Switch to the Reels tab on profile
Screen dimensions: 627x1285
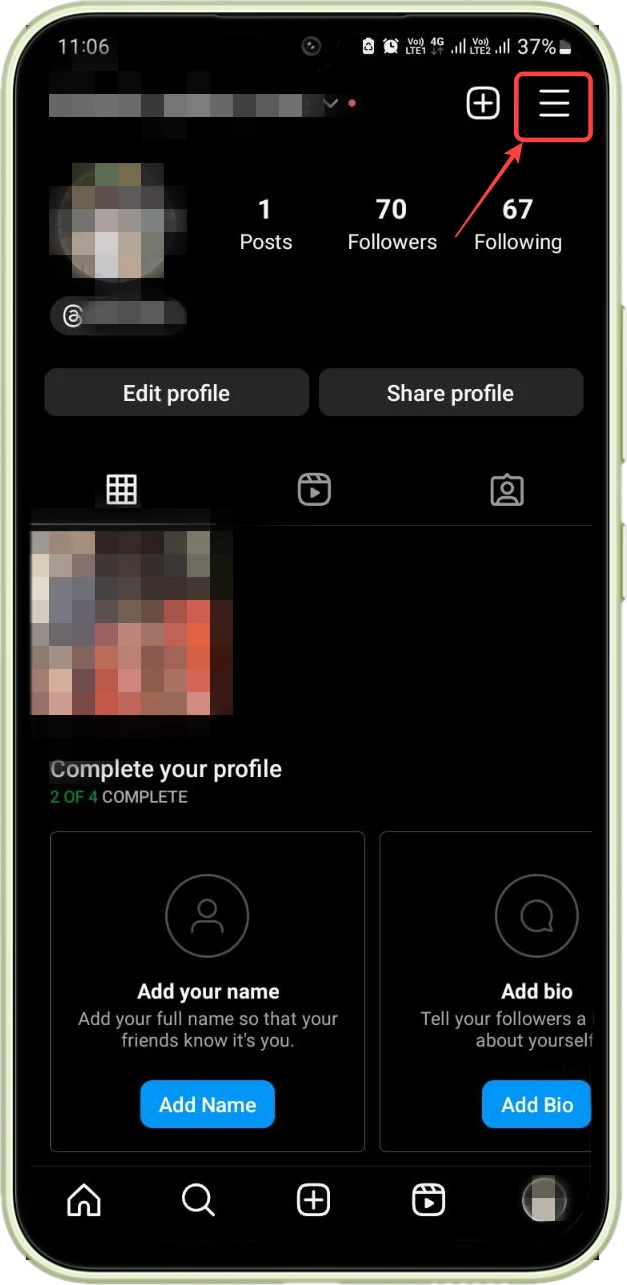(x=314, y=490)
